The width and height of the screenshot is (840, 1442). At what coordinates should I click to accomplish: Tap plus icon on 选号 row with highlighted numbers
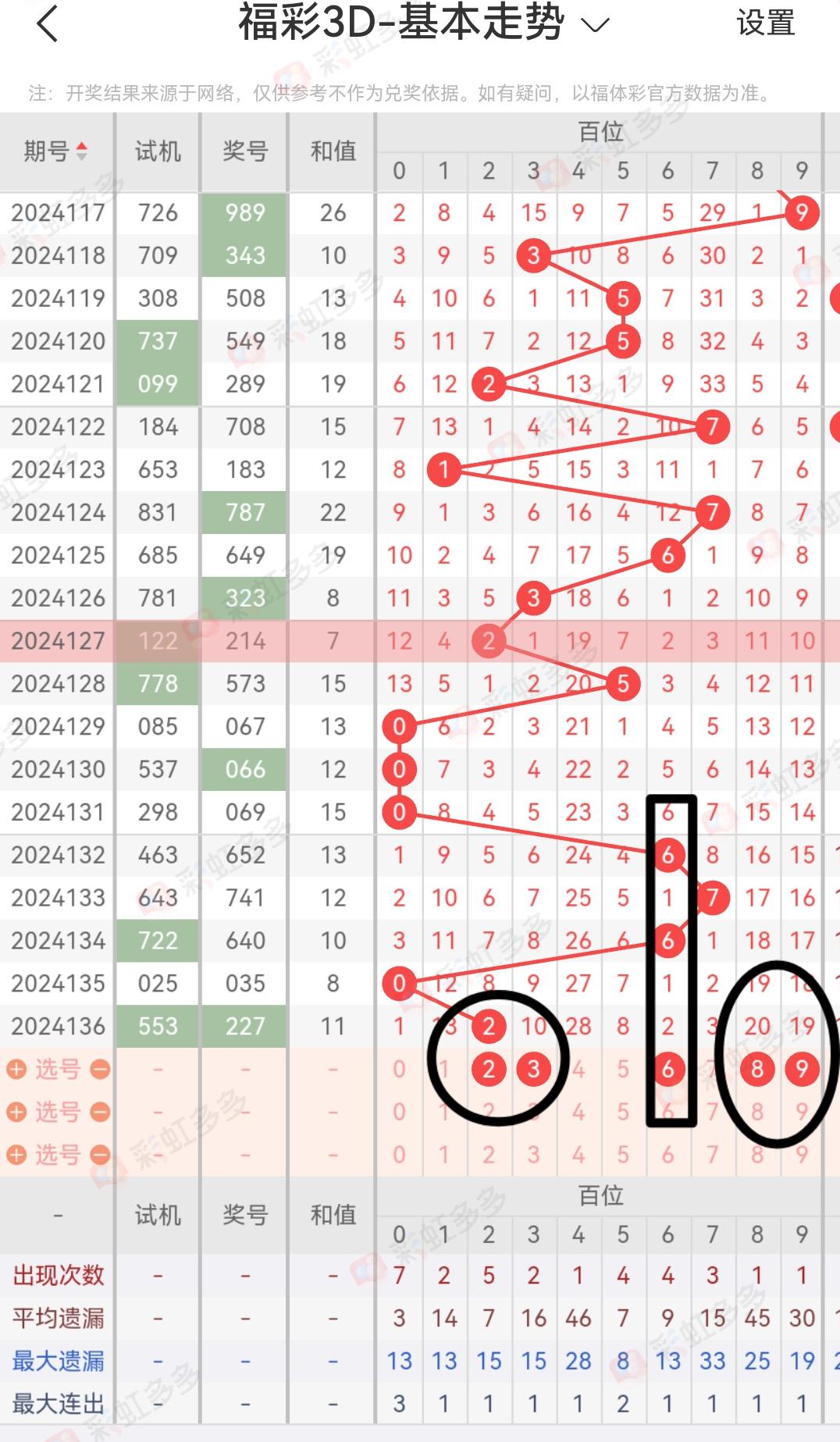[x=16, y=1069]
